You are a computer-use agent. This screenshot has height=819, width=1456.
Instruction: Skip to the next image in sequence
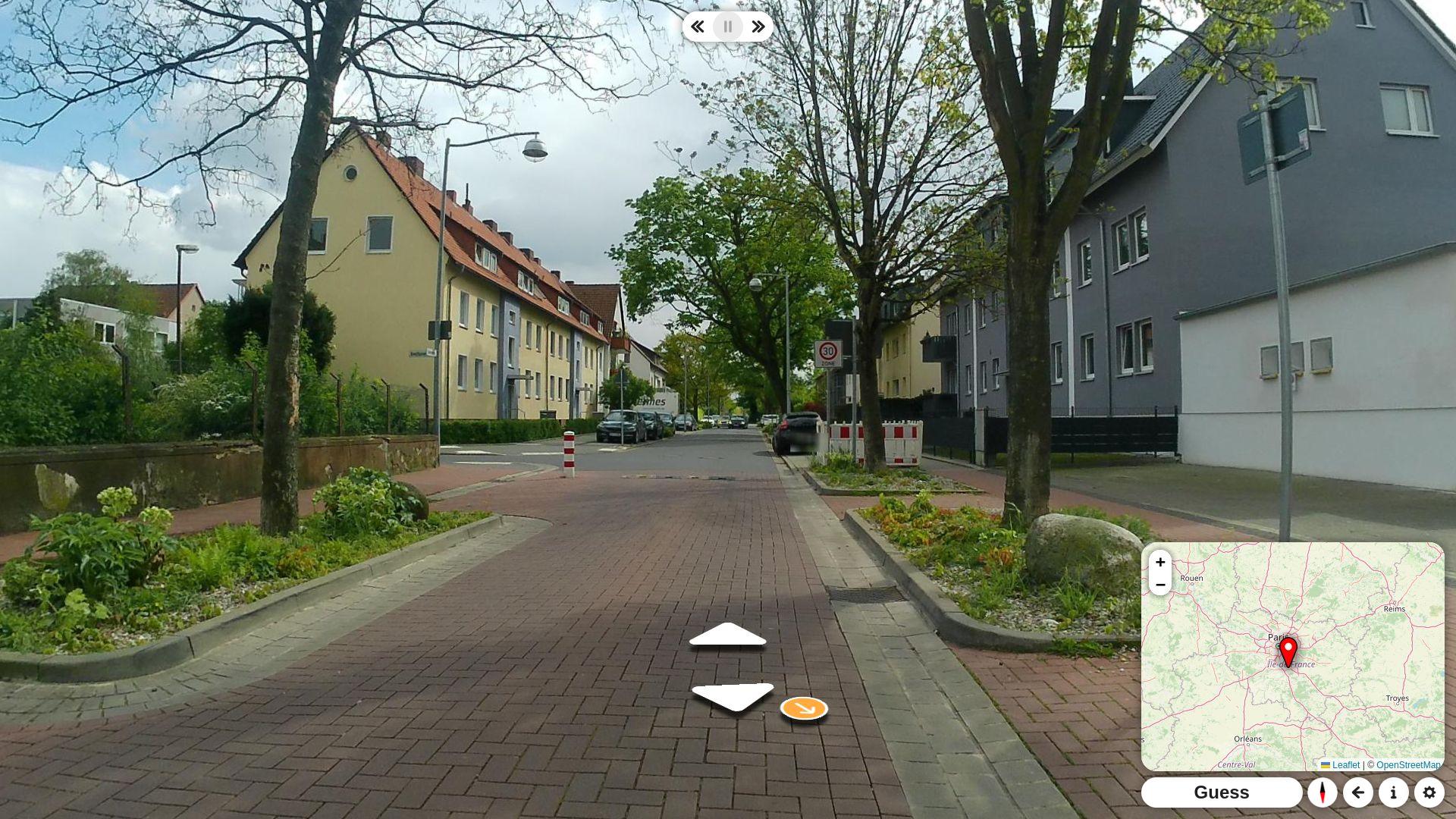coord(758,27)
